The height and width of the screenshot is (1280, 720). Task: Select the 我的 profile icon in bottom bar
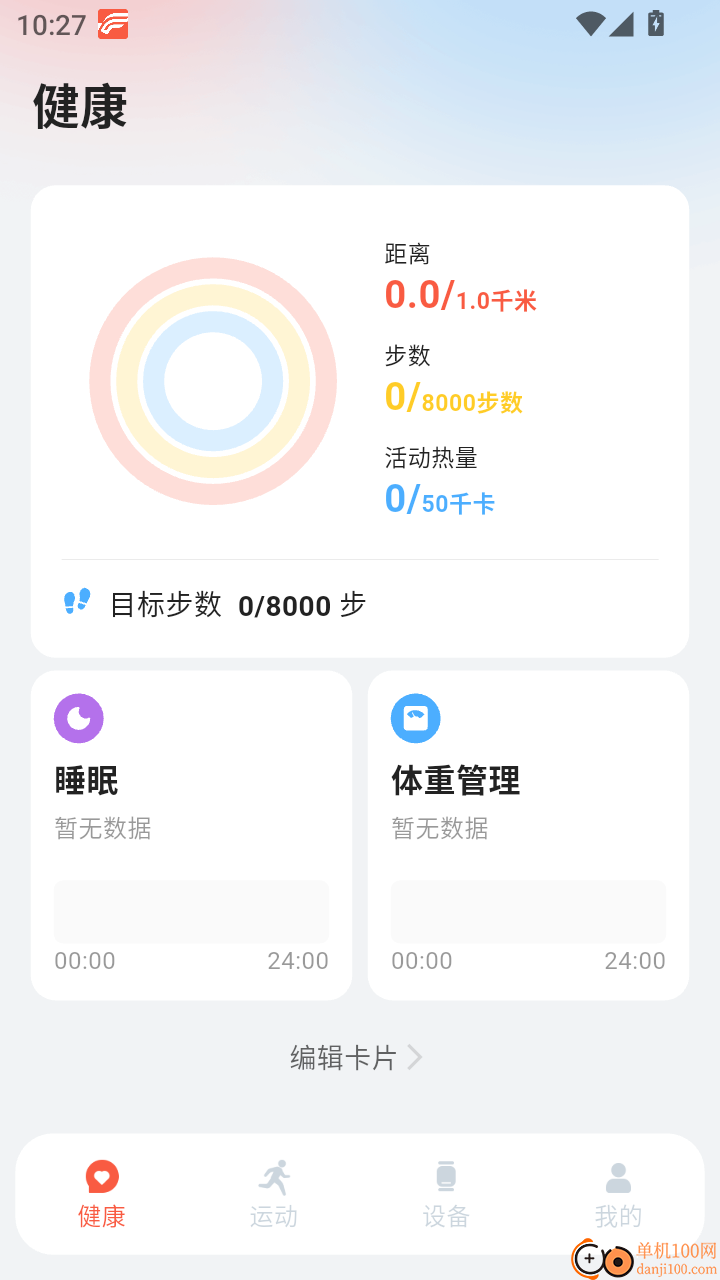pos(618,1177)
